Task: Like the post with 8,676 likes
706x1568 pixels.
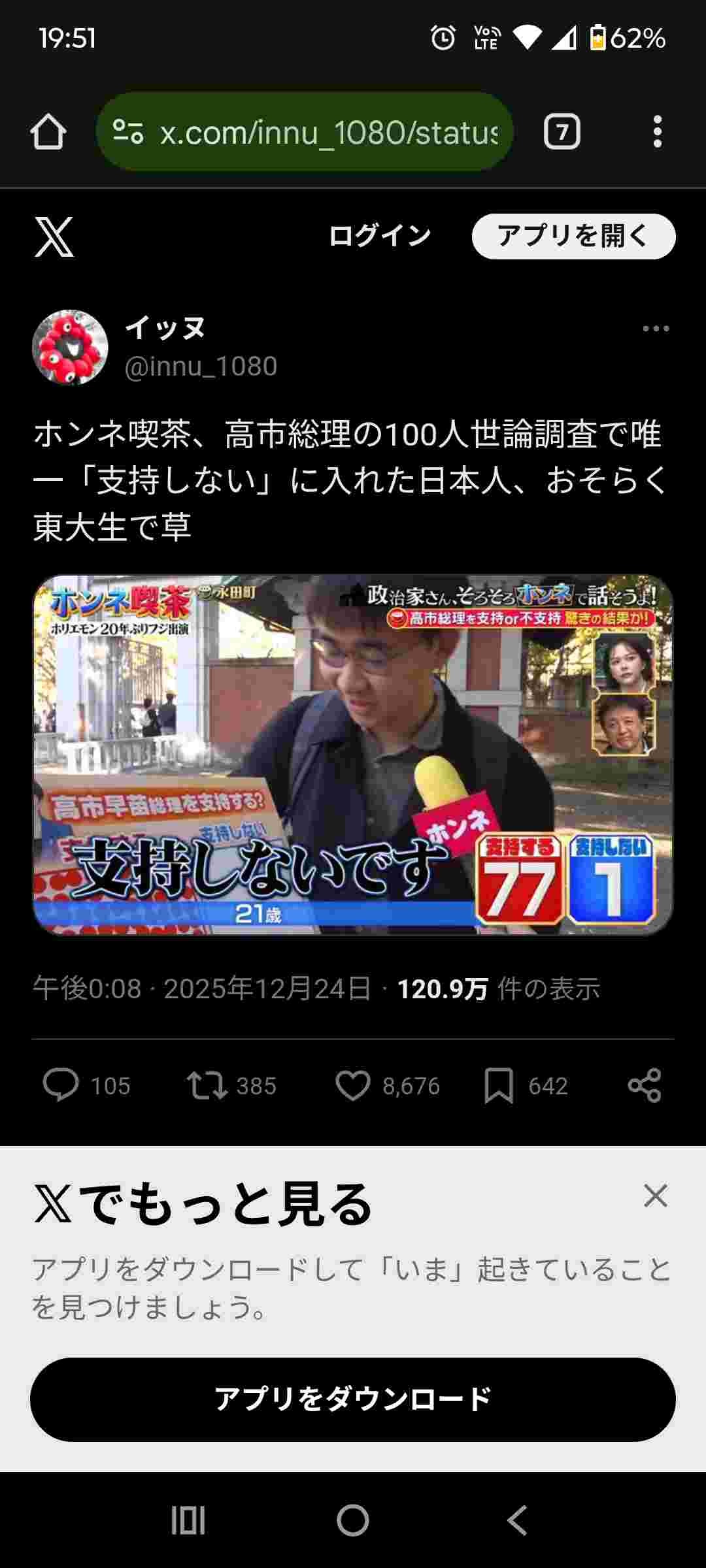Action: [353, 1085]
